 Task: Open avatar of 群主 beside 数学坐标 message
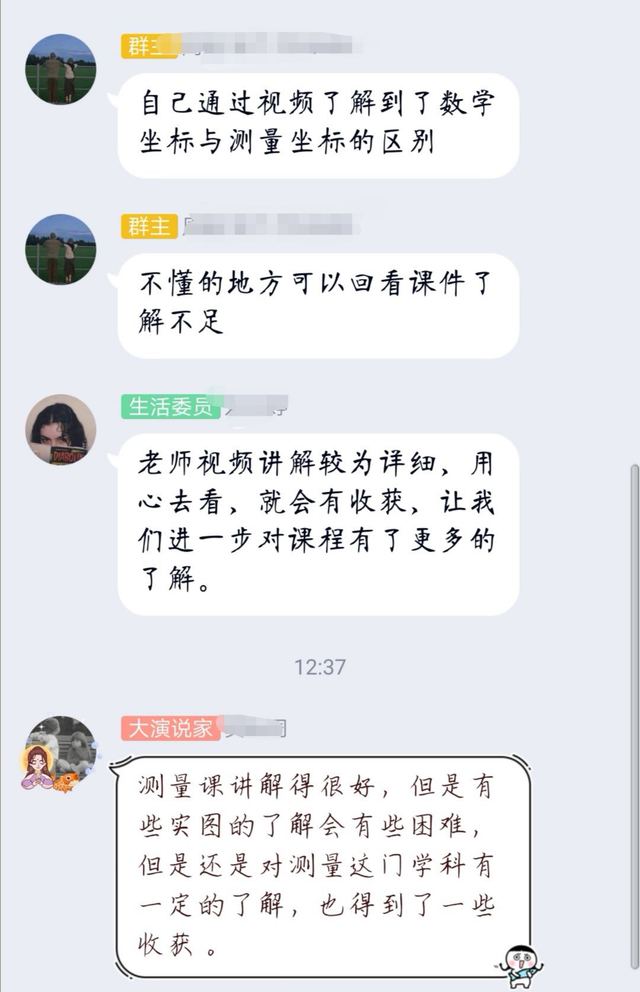click(x=60, y=69)
